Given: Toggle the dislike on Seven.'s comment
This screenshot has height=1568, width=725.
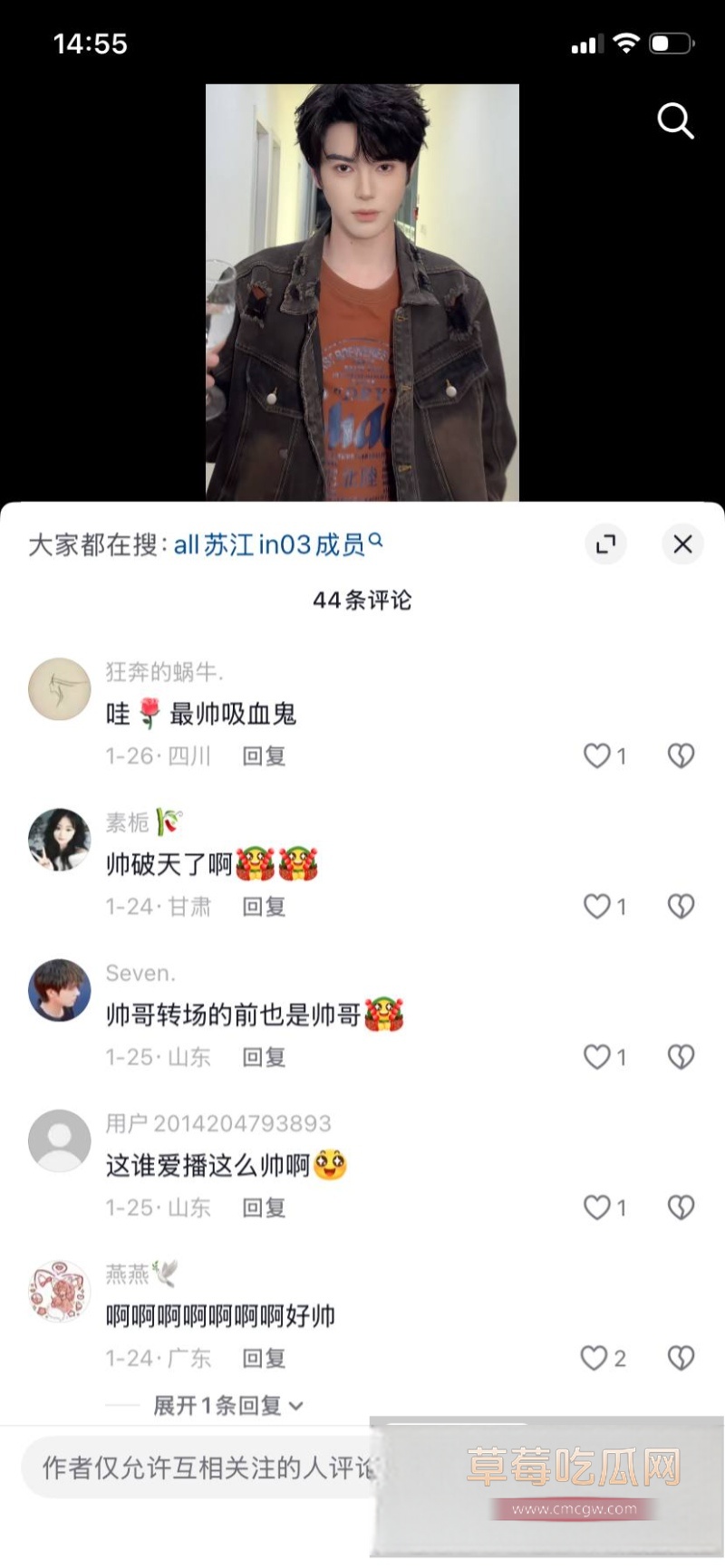Looking at the screenshot, I should tap(681, 1057).
